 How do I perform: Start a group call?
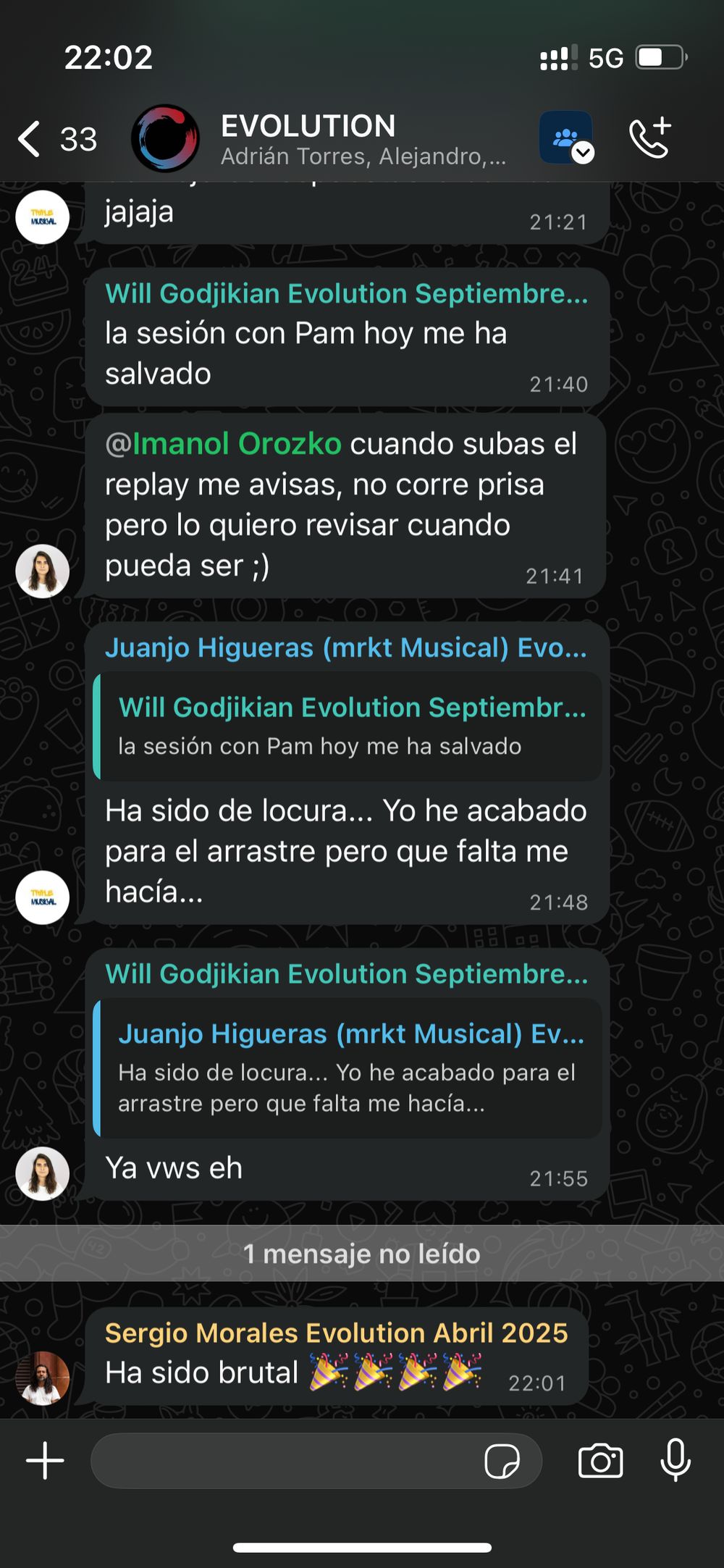(x=650, y=138)
